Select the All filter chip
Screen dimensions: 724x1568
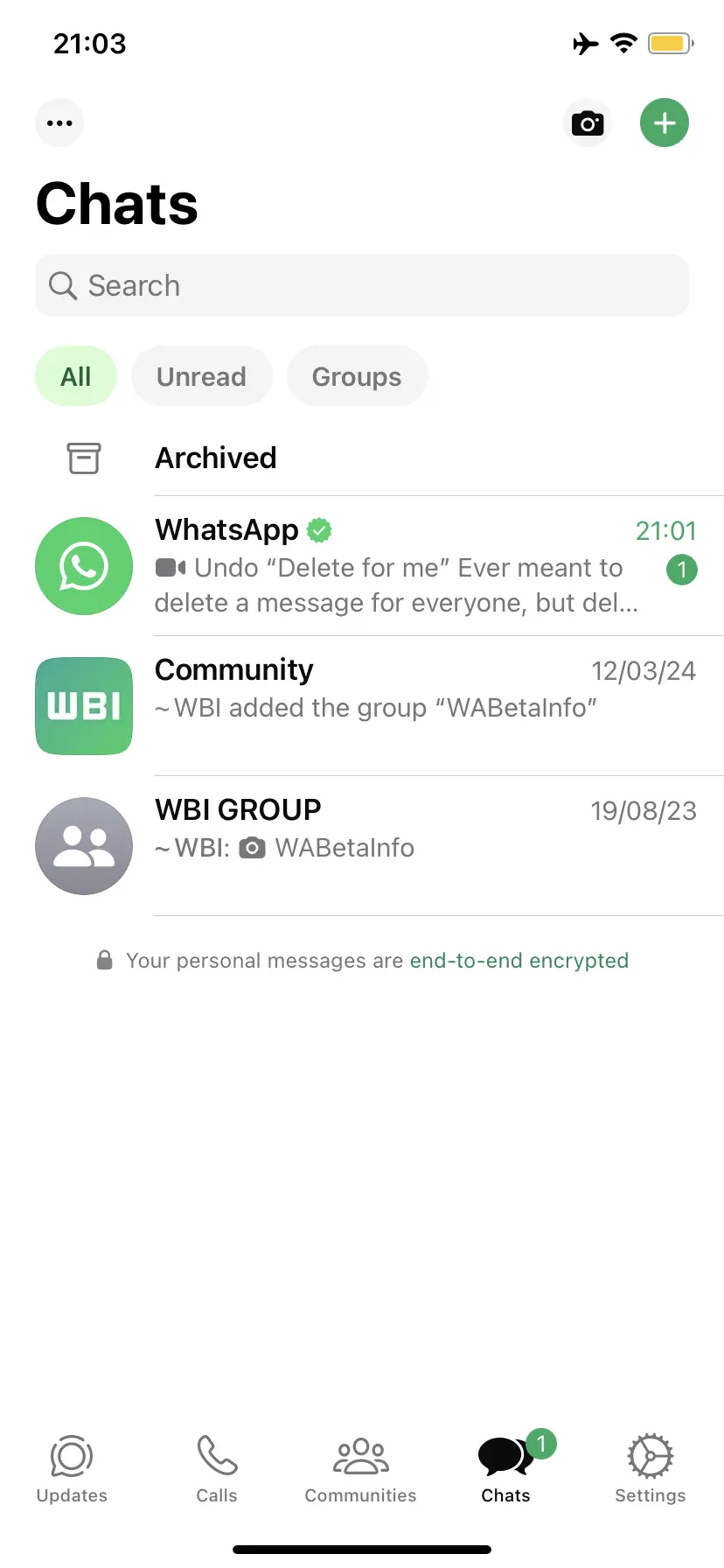[x=76, y=376]
